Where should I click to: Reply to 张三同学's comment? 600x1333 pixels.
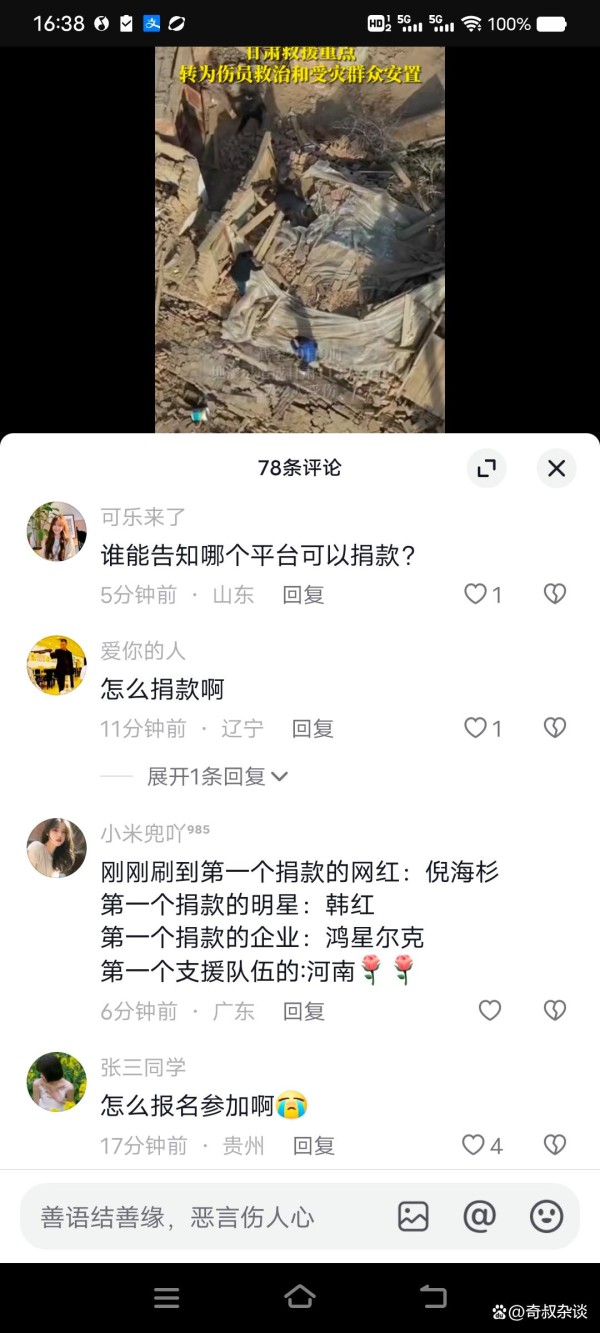click(313, 1146)
